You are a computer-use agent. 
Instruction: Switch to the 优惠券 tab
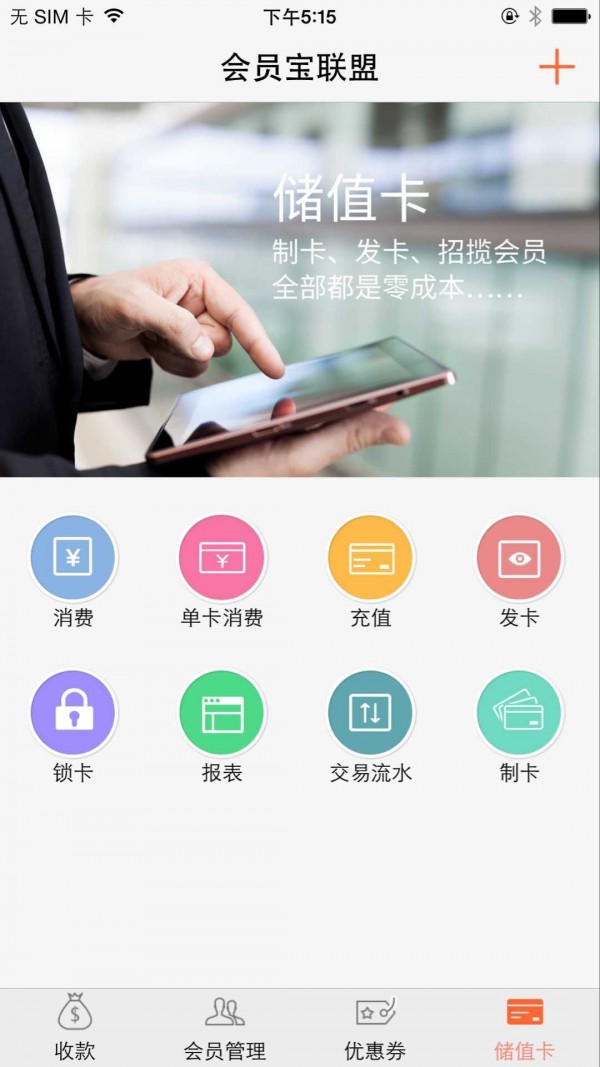pyautogui.click(x=375, y=1028)
